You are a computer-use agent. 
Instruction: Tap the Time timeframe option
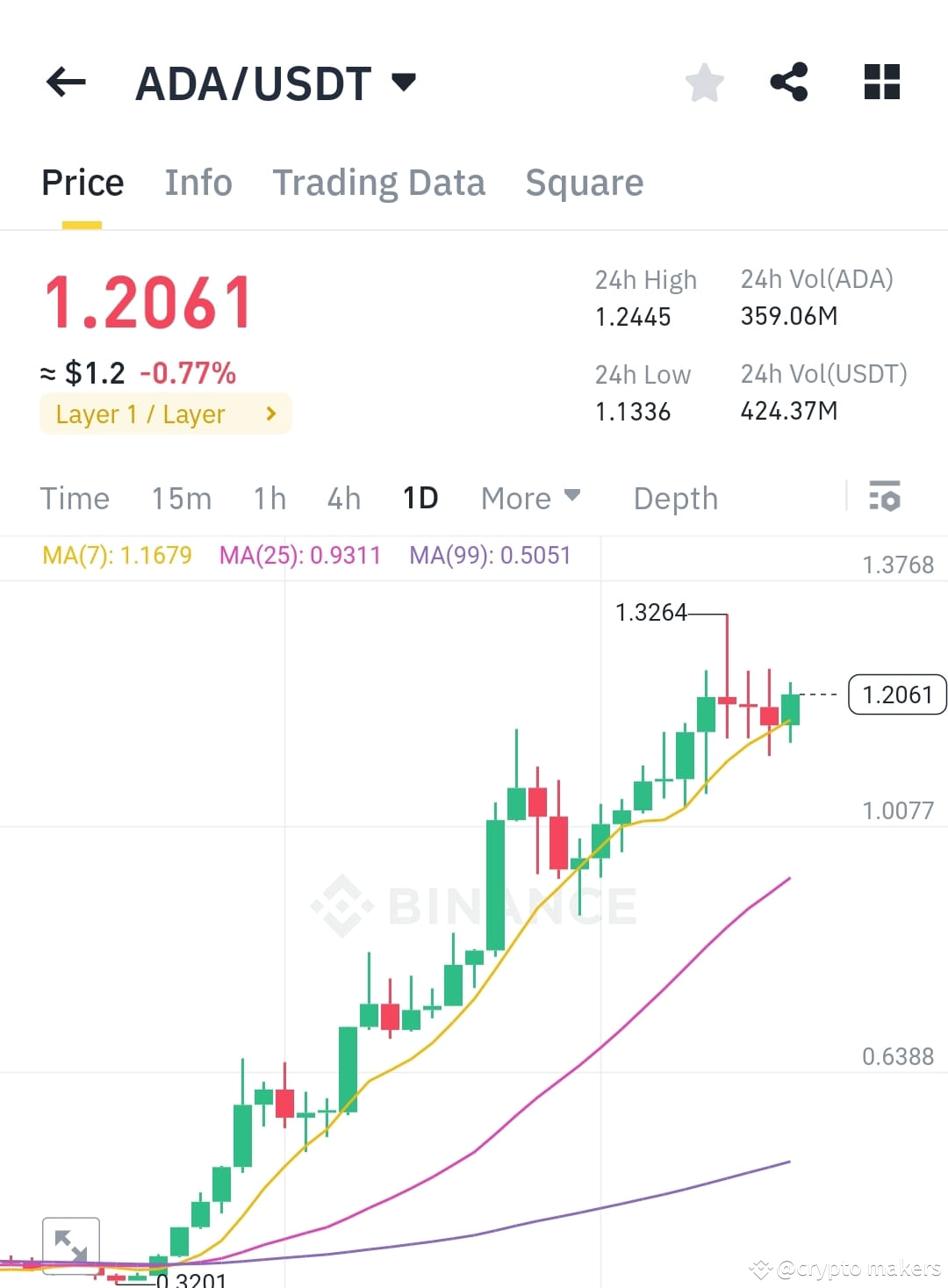[75, 498]
